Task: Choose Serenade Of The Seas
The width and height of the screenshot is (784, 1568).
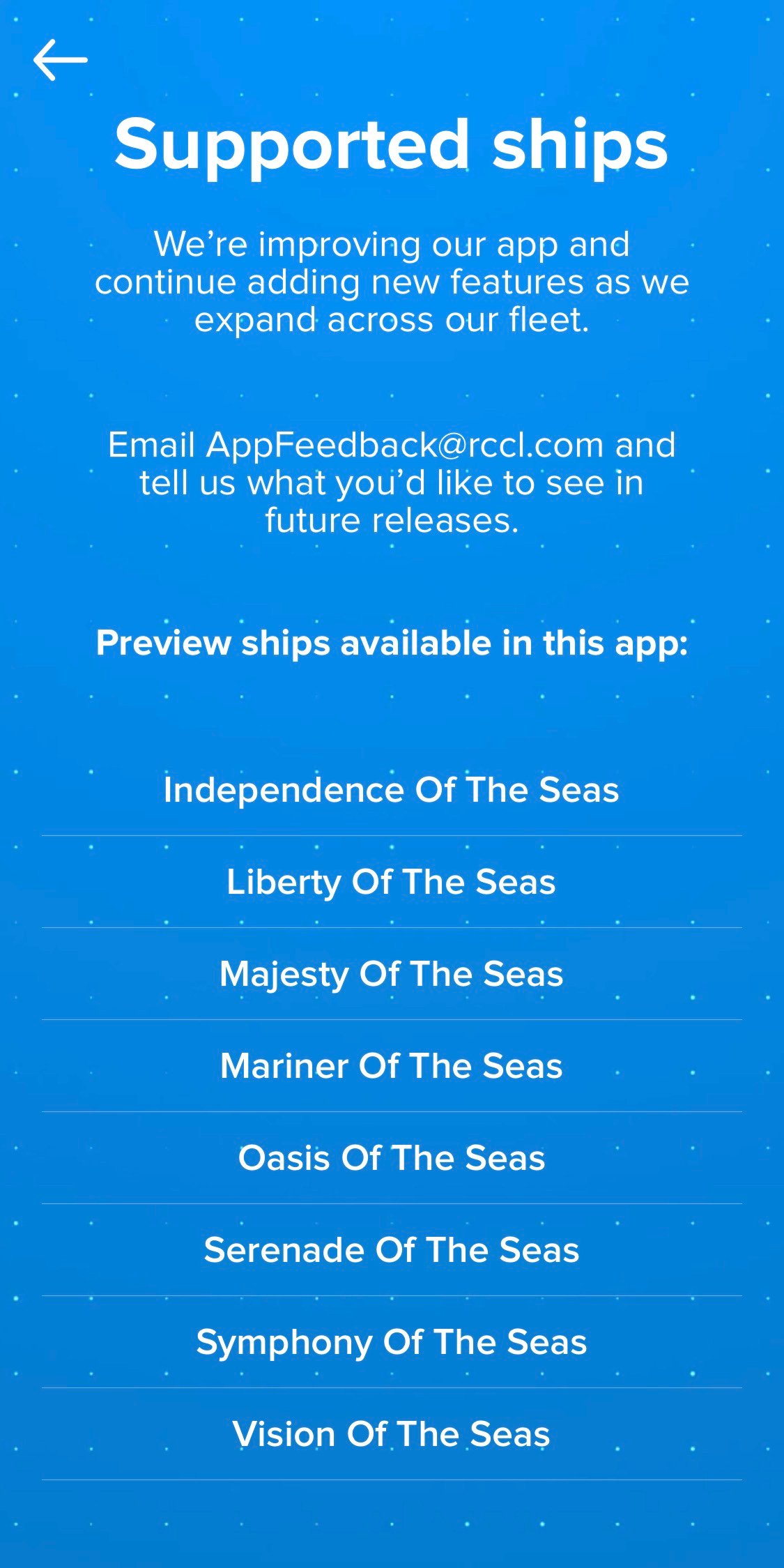Action: [392, 1250]
